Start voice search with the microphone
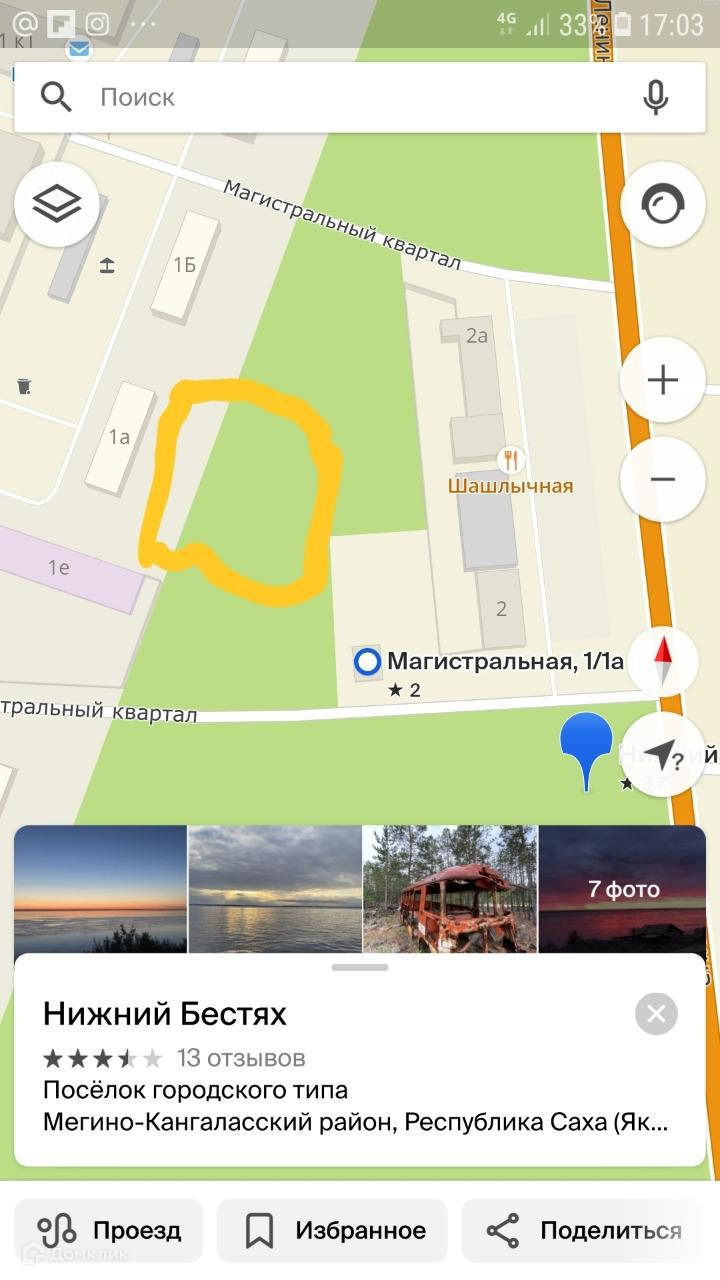The width and height of the screenshot is (720, 1280). [655, 97]
